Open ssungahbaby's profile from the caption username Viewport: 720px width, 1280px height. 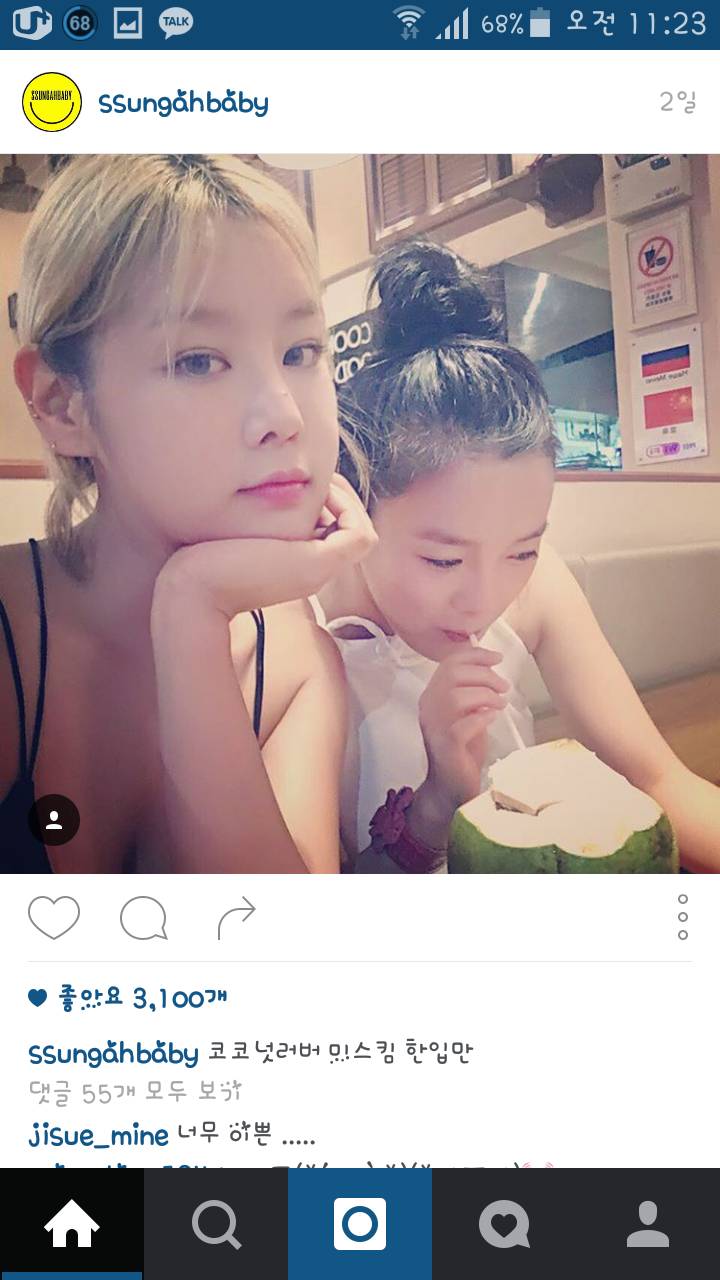point(113,1053)
